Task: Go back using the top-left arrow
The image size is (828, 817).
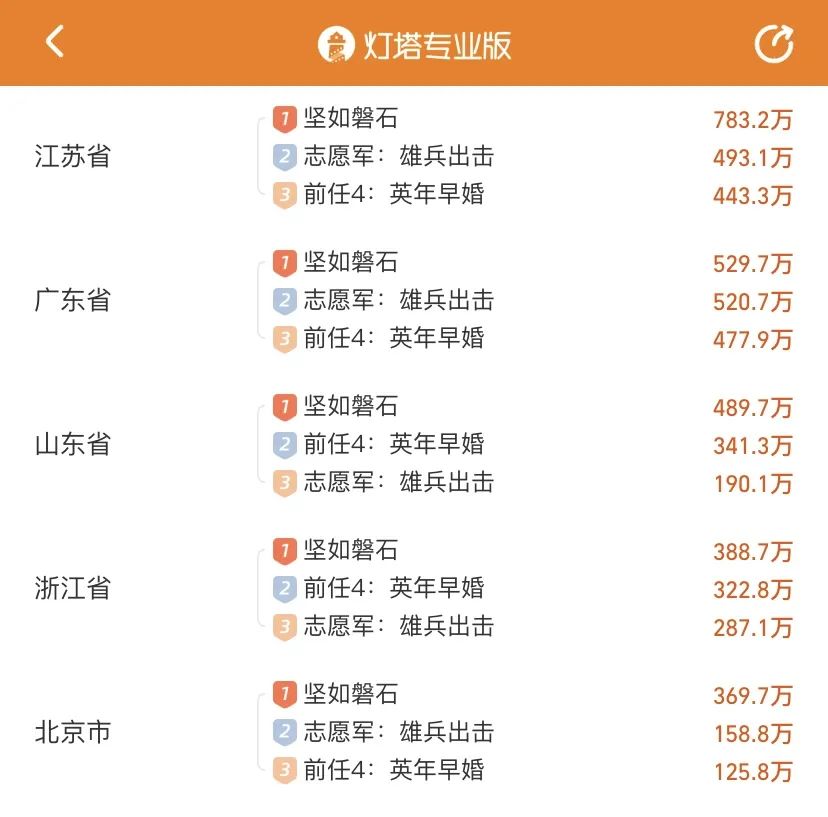Action: (x=55, y=43)
